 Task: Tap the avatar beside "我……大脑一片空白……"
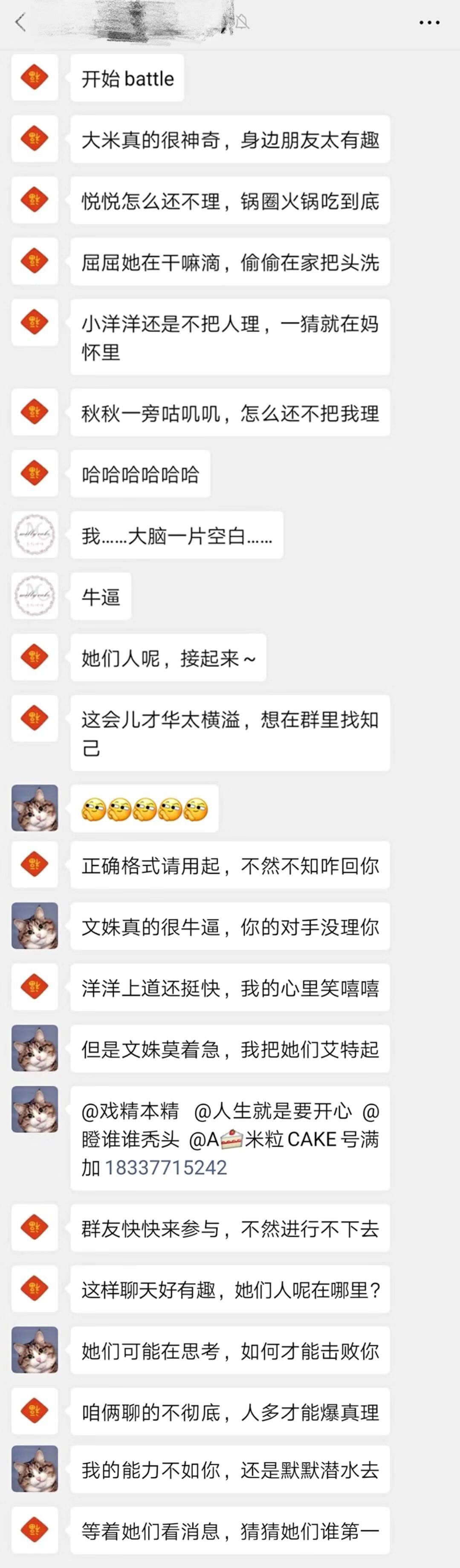click(35, 535)
